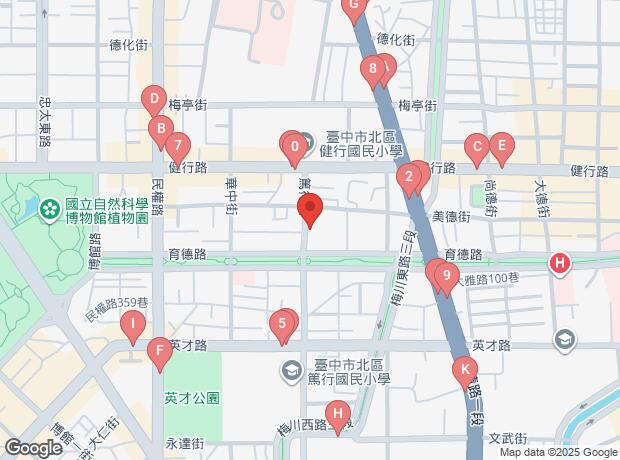
Task: Tap marker F on 英才路
Action: (x=157, y=351)
